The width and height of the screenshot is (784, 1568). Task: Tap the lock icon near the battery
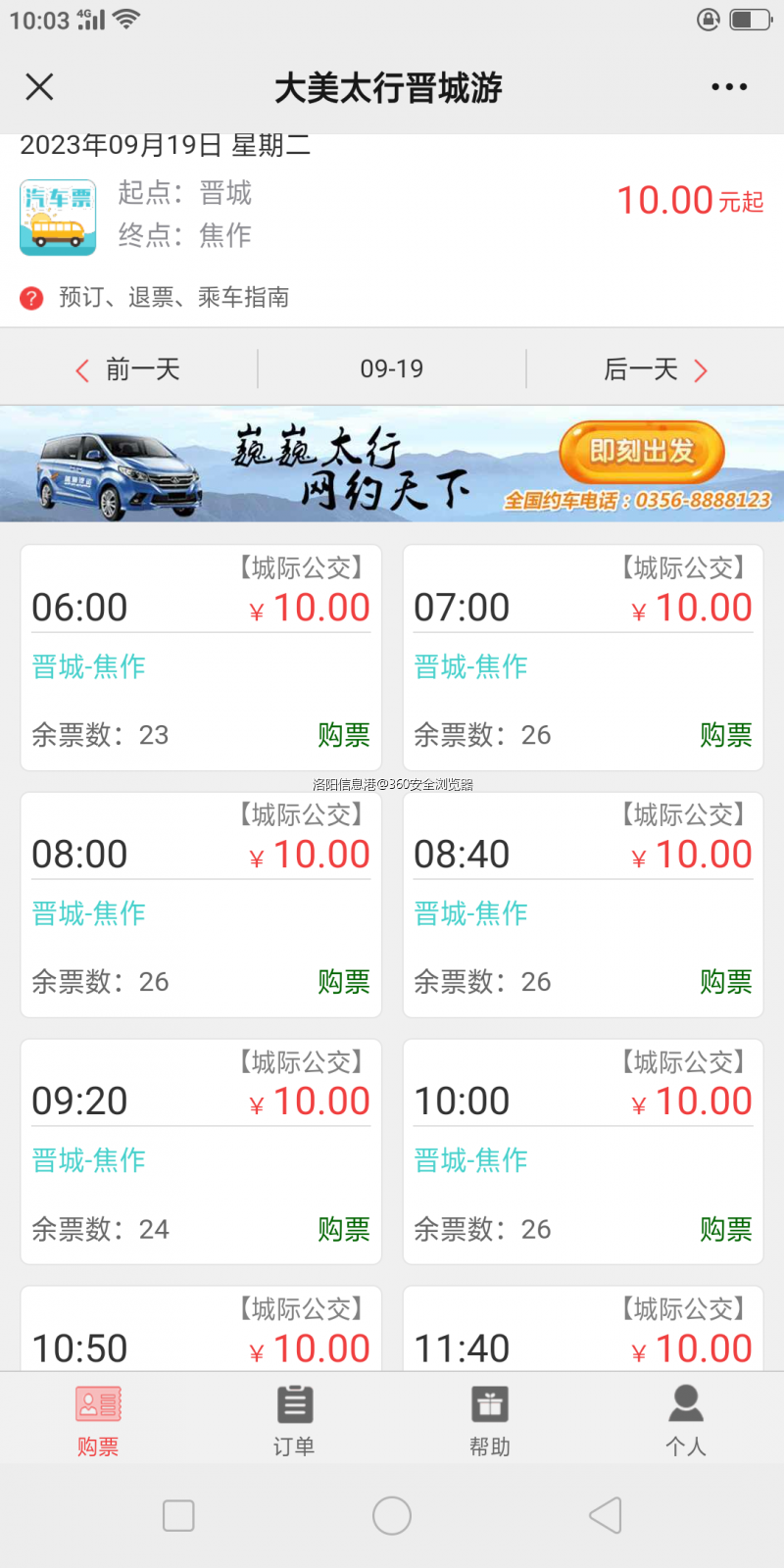click(x=708, y=21)
